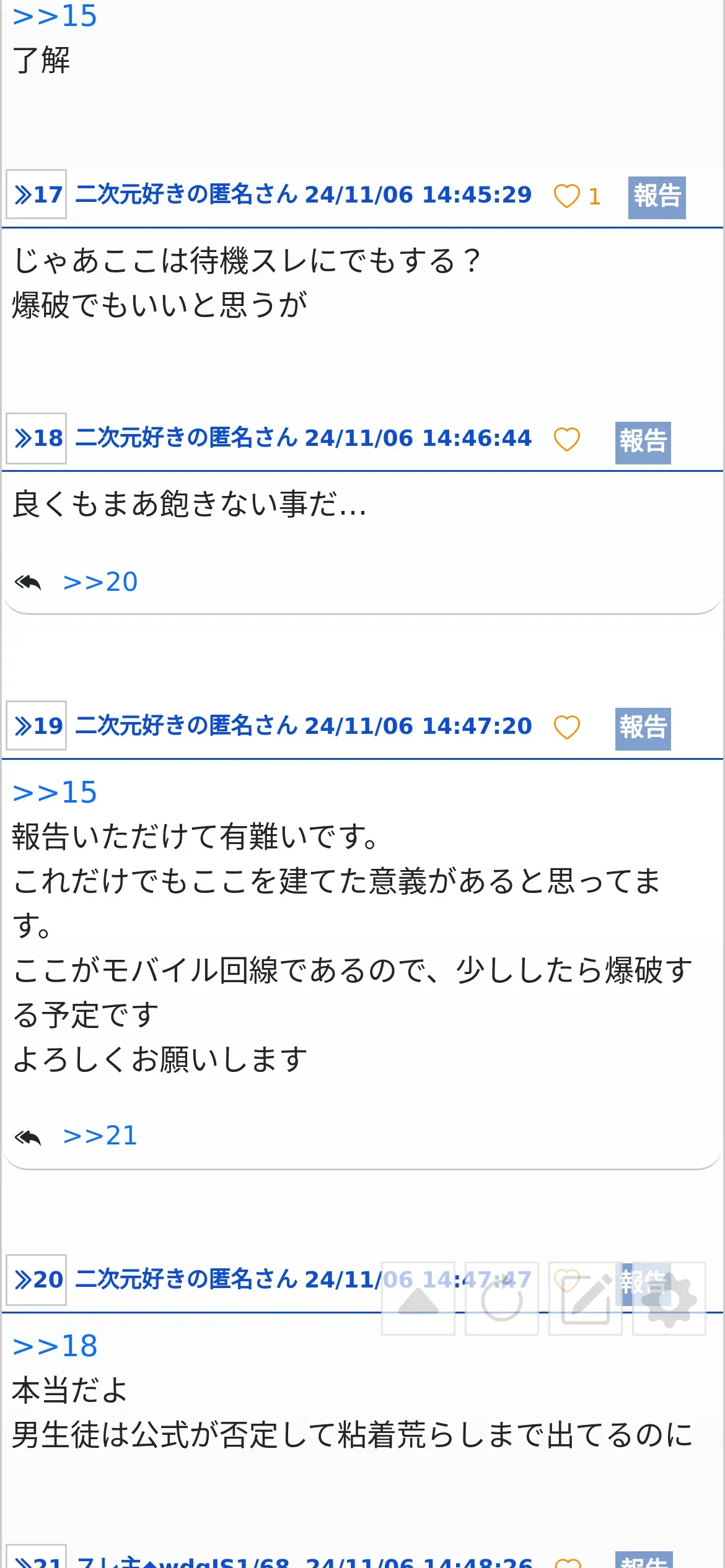
Task: Jump to top with the up-arrow button
Action: (x=418, y=1298)
